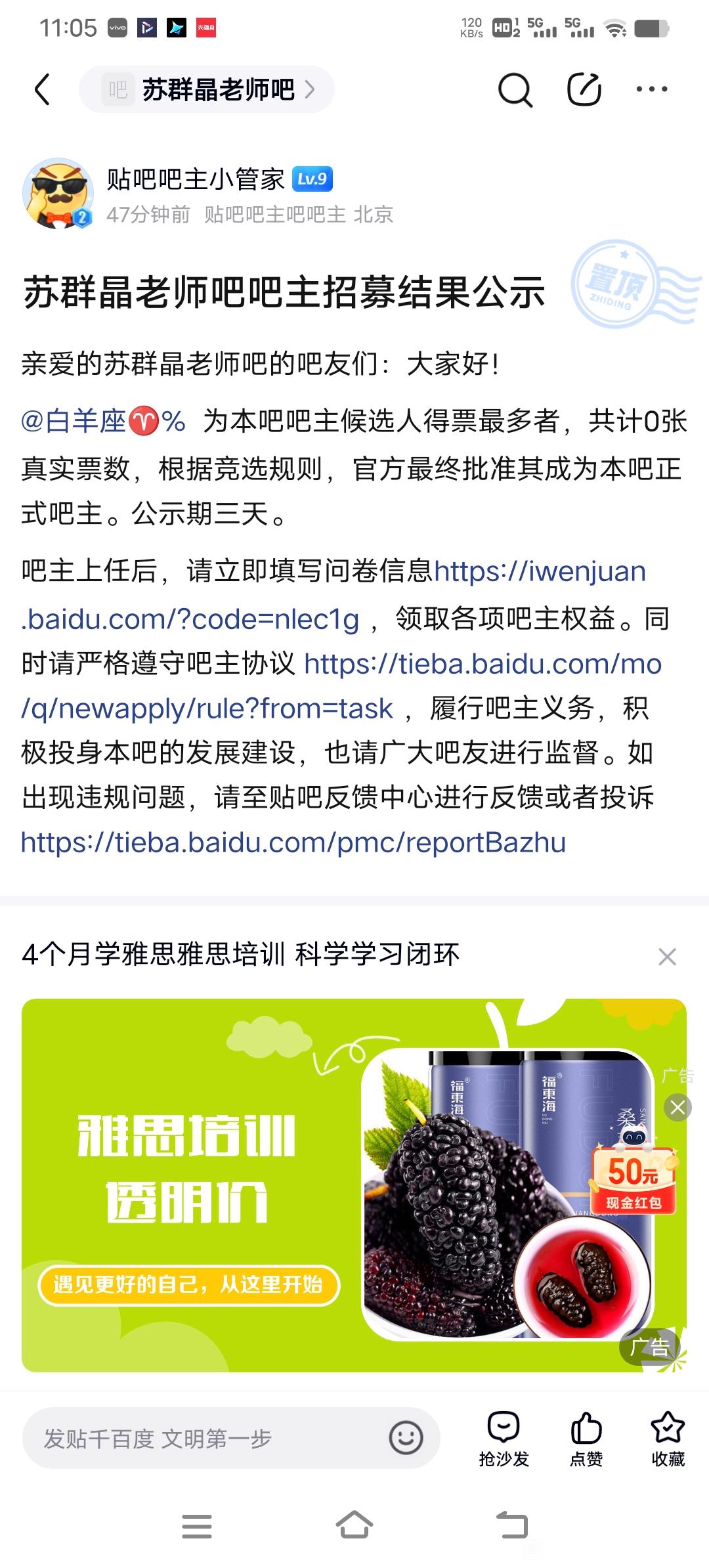Go back using the top-left arrow
Screen dimensions: 709x1568
click(x=42, y=89)
